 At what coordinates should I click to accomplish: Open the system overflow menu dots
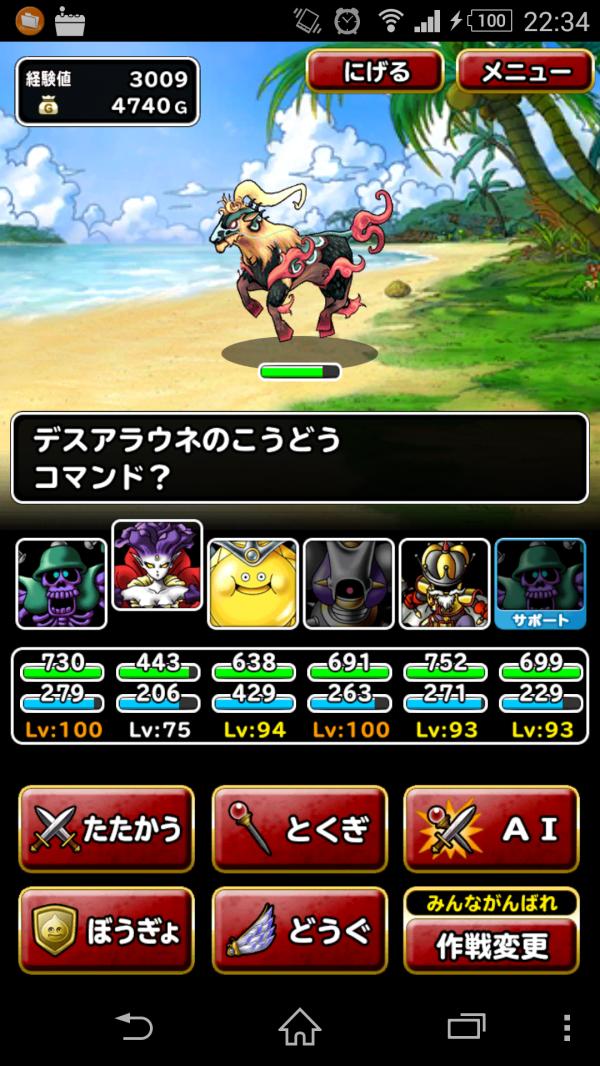pos(567,1026)
